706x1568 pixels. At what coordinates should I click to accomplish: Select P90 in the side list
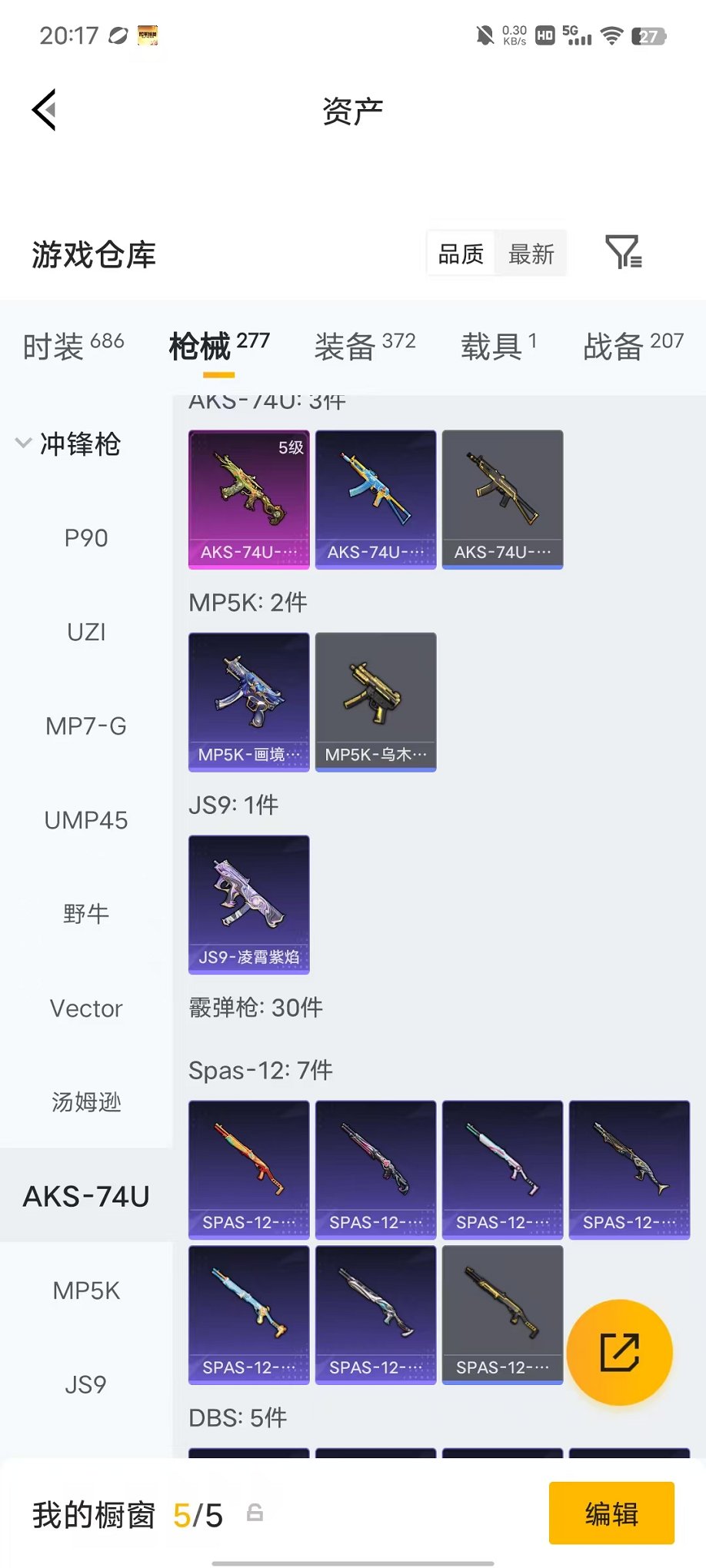pyautogui.click(x=86, y=538)
